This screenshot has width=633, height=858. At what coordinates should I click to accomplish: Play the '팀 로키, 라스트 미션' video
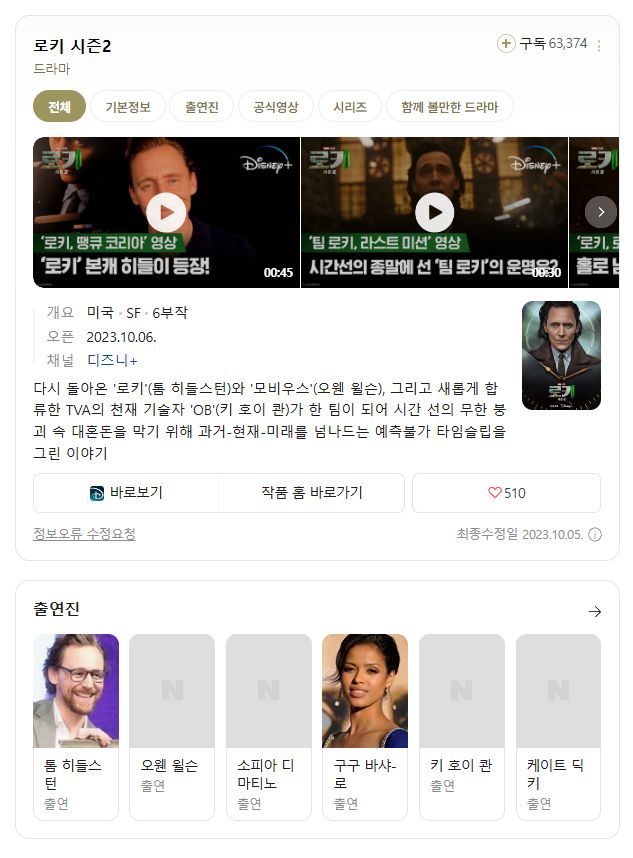434,212
